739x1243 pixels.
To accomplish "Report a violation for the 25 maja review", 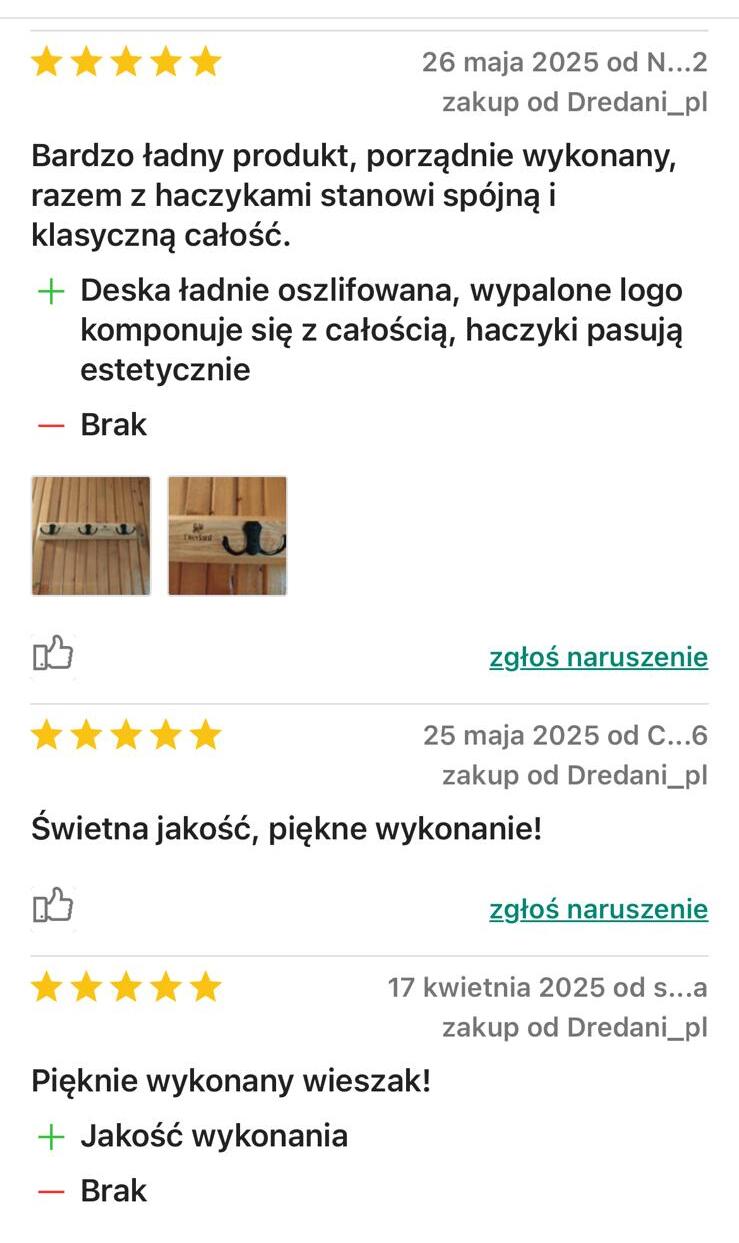I will coord(598,909).
